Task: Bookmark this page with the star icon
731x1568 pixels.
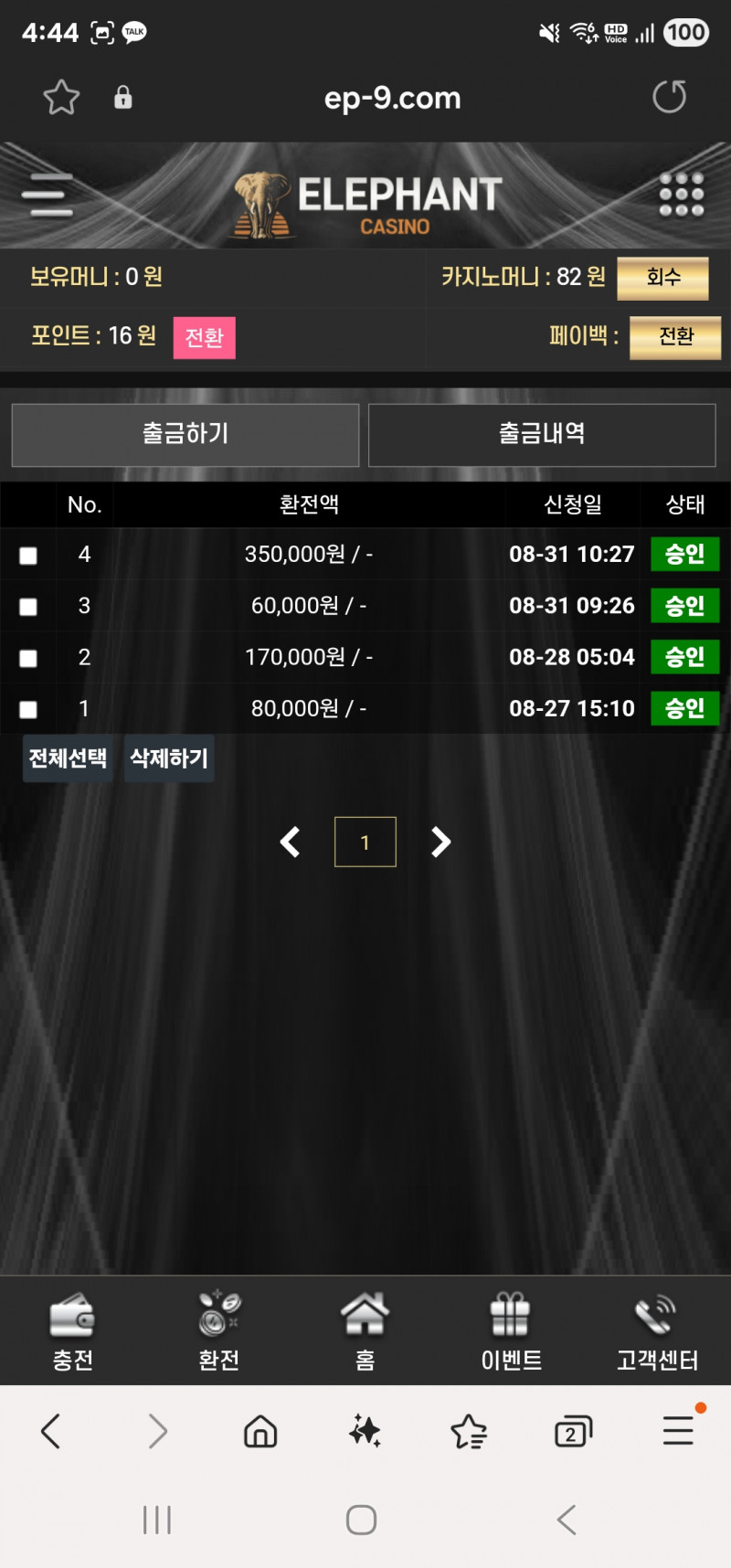Action: [x=61, y=97]
